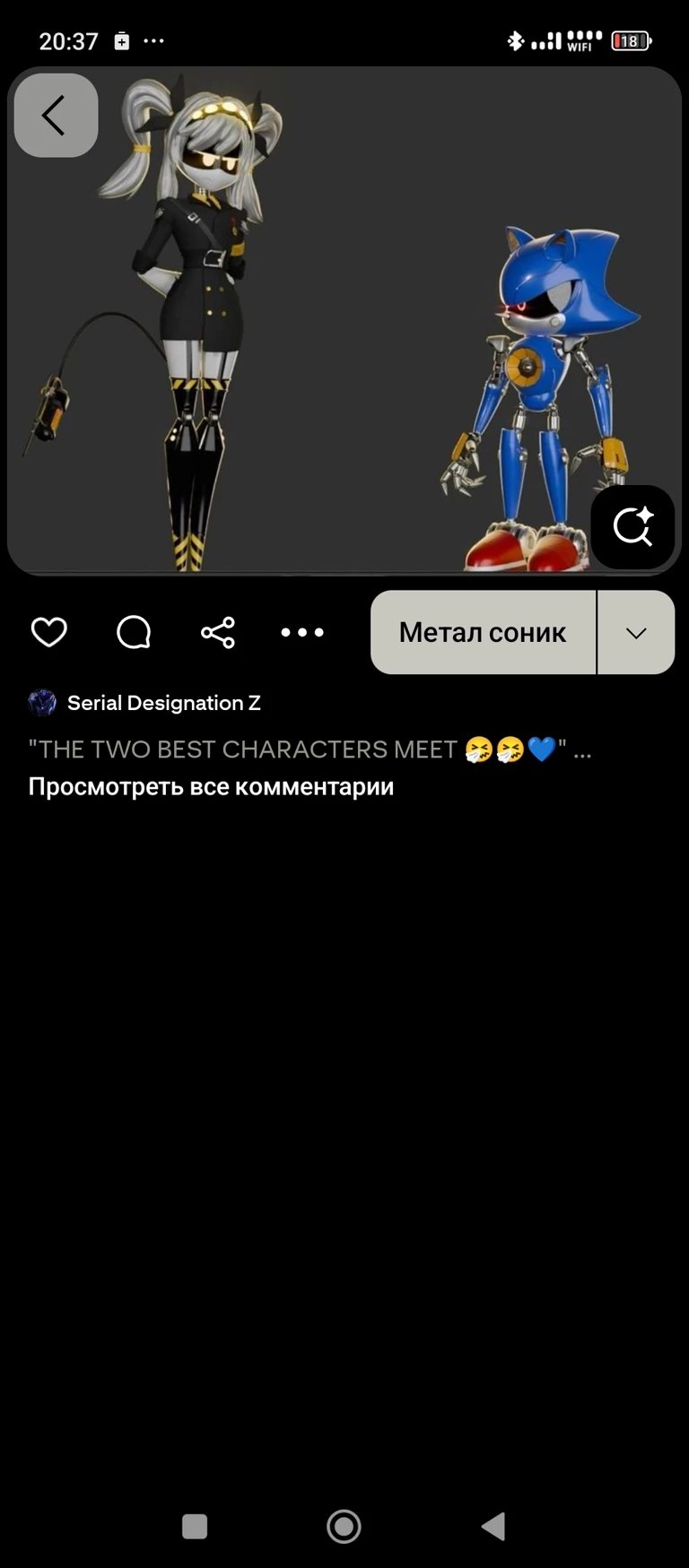Open Serial Designation Z's profile
The image size is (689, 1568).
click(163, 703)
